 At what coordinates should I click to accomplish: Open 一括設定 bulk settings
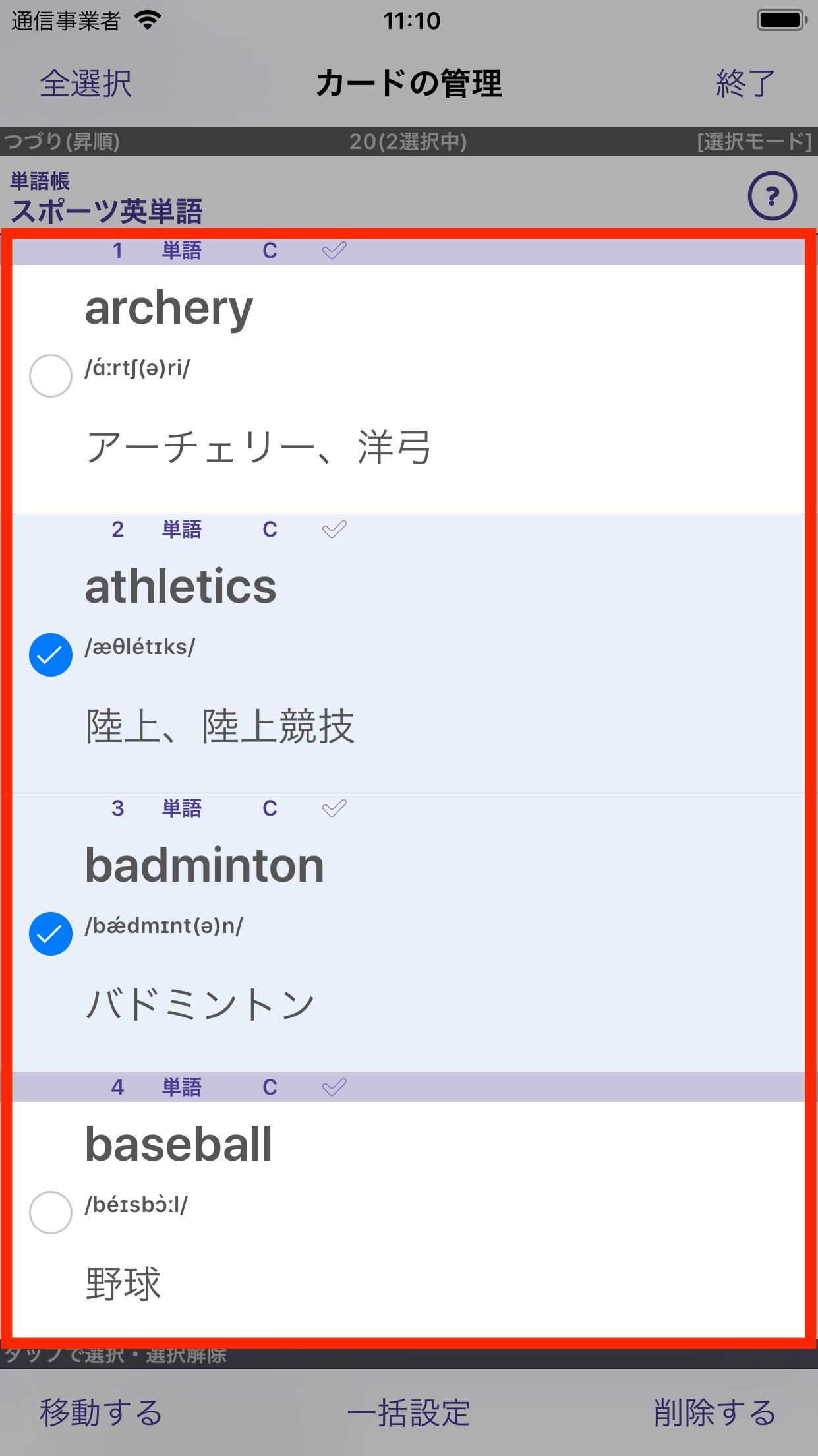(409, 1412)
